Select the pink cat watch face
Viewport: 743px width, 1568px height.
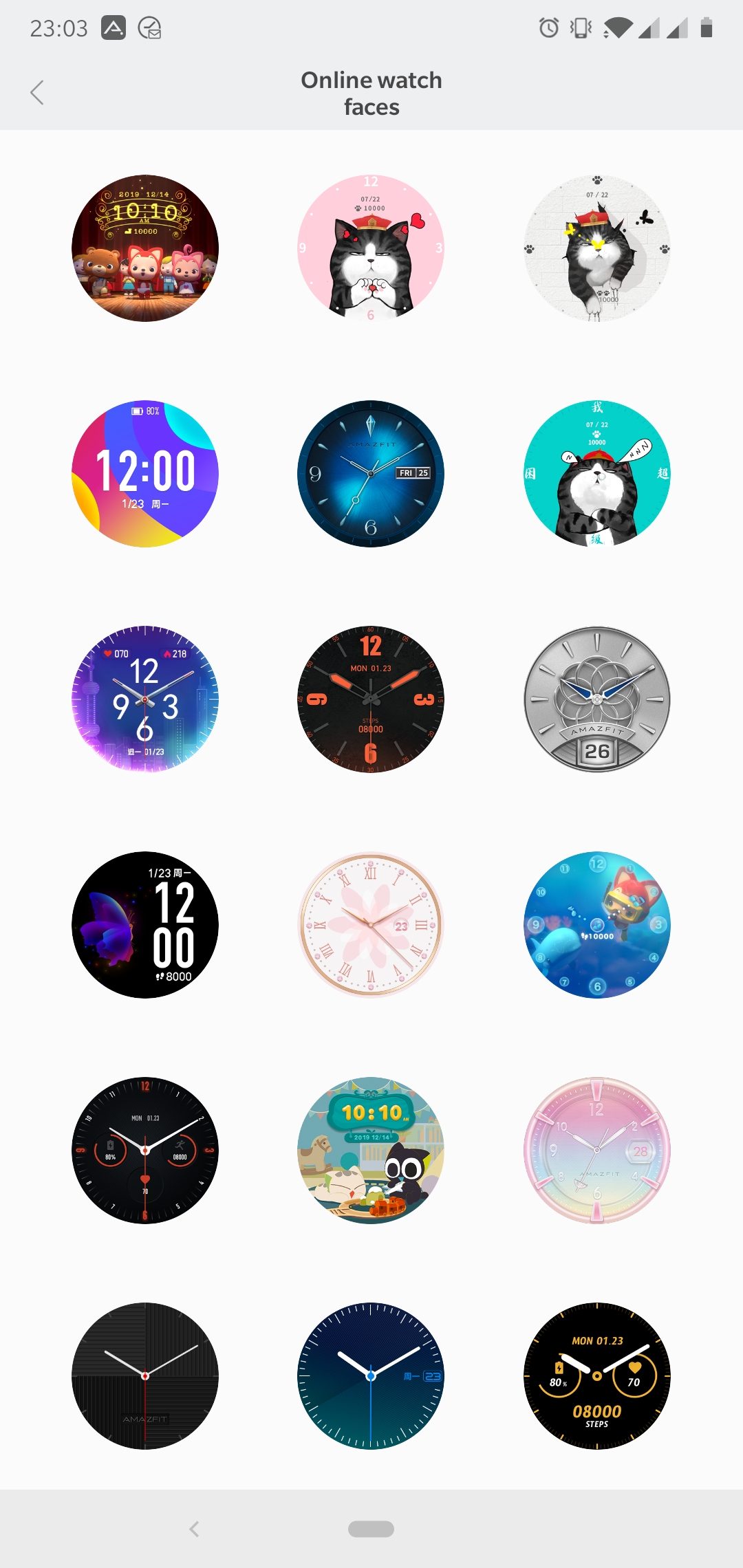click(x=370, y=248)
